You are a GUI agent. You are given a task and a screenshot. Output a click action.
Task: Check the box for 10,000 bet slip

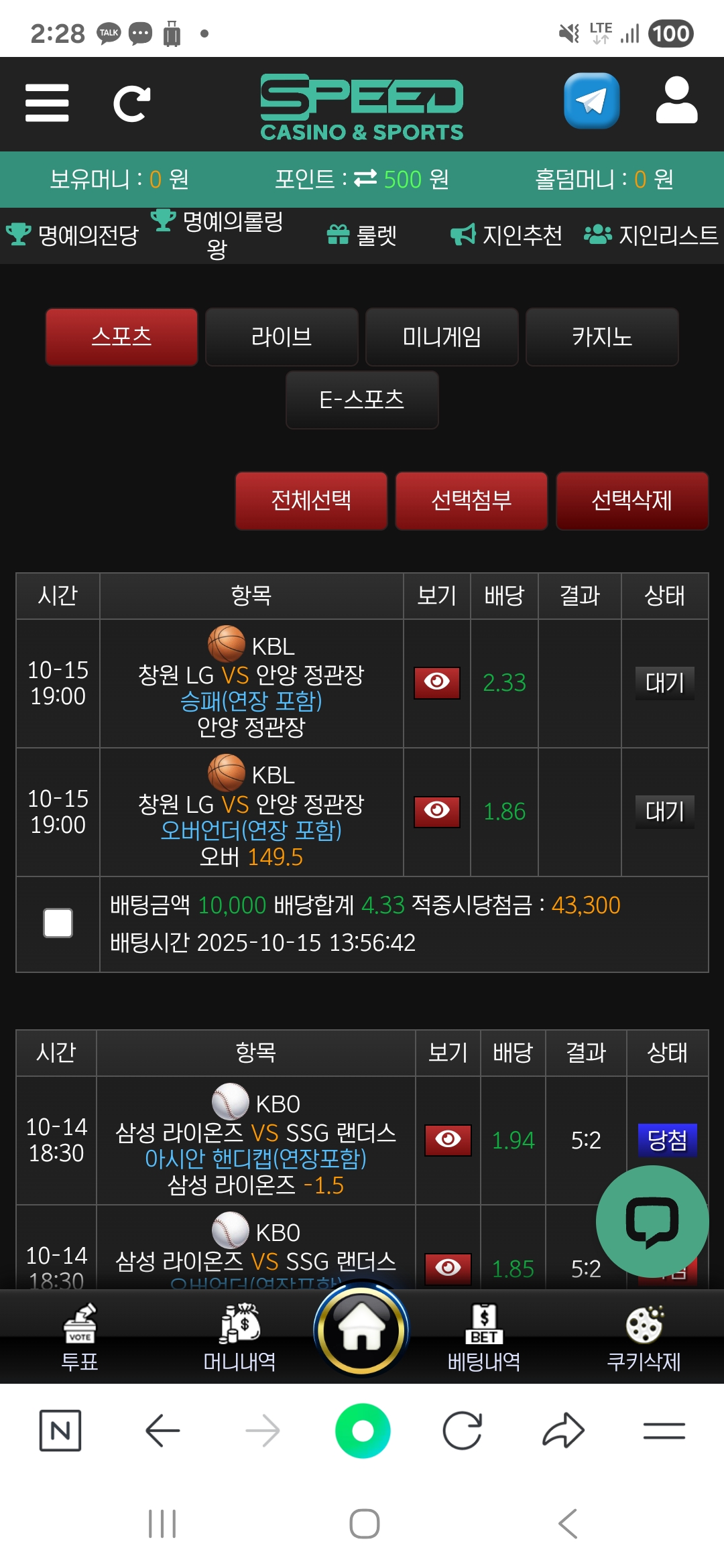[x=58, y=923]
